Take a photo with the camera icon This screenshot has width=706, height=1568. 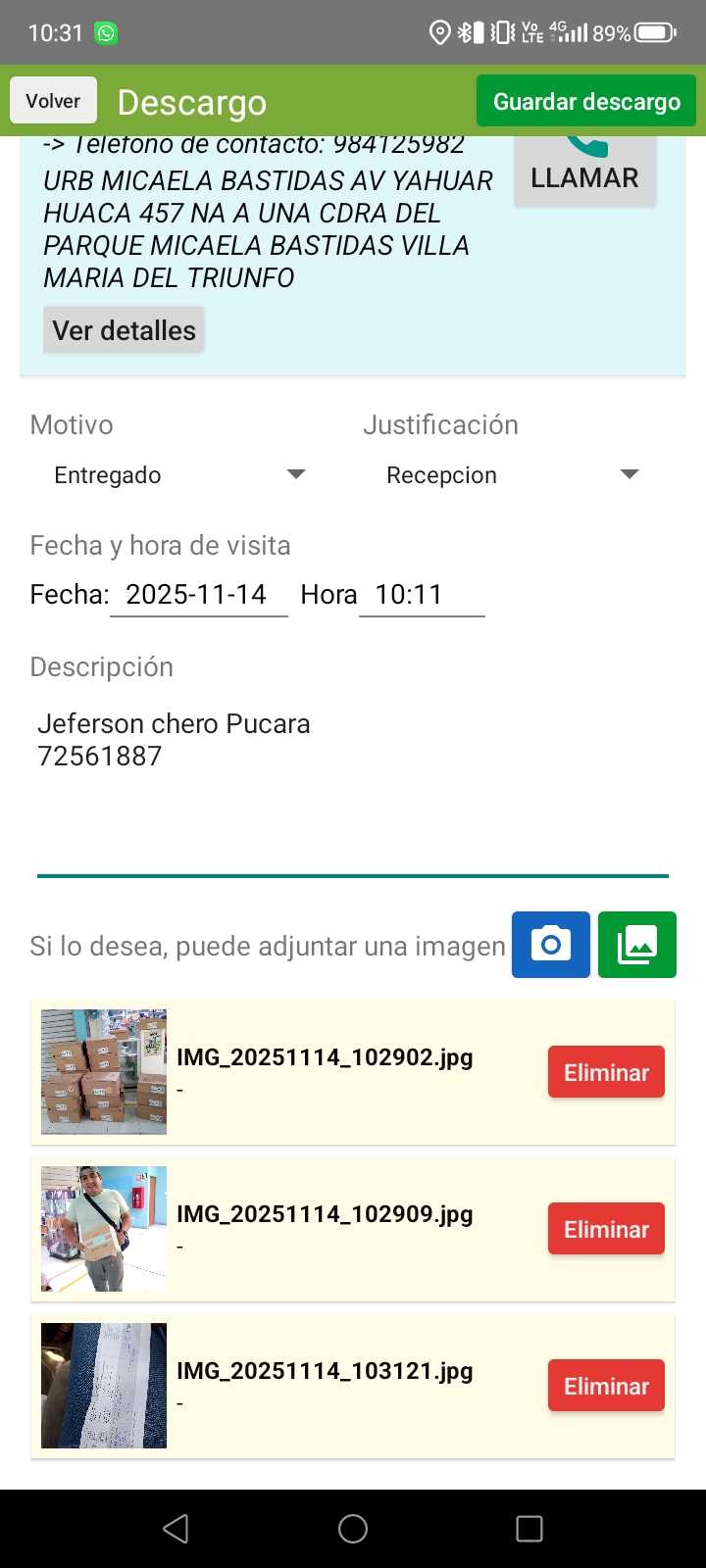pyautogui.click(x=551, y=945)
